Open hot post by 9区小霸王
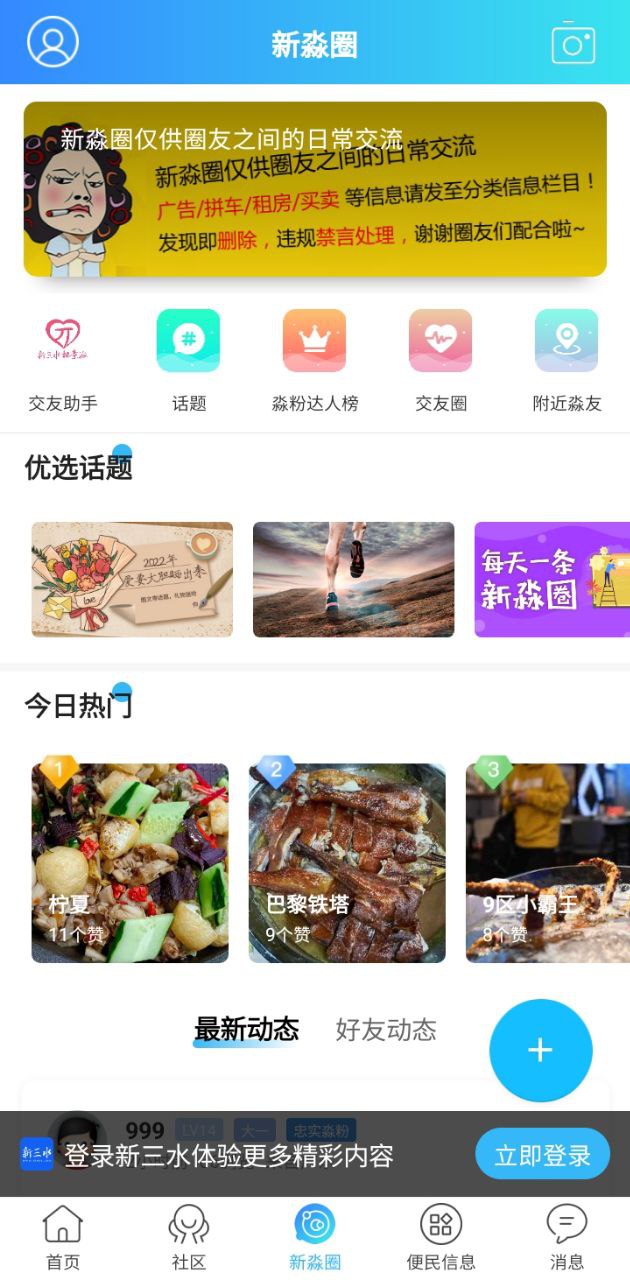This screenshot has height=1280, width=630. click(548, 862)
